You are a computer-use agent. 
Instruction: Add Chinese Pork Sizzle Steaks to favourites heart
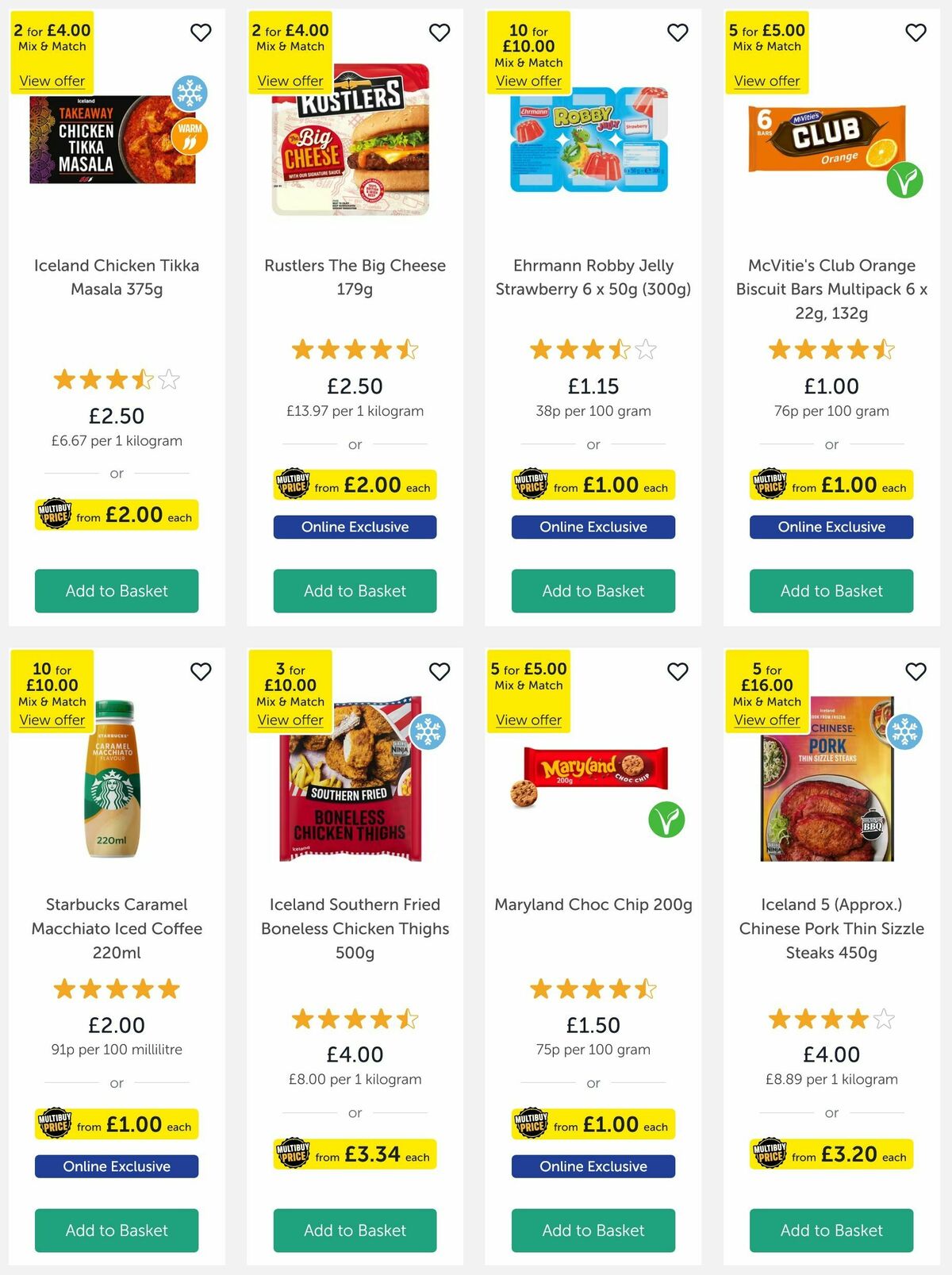(916, 671)
